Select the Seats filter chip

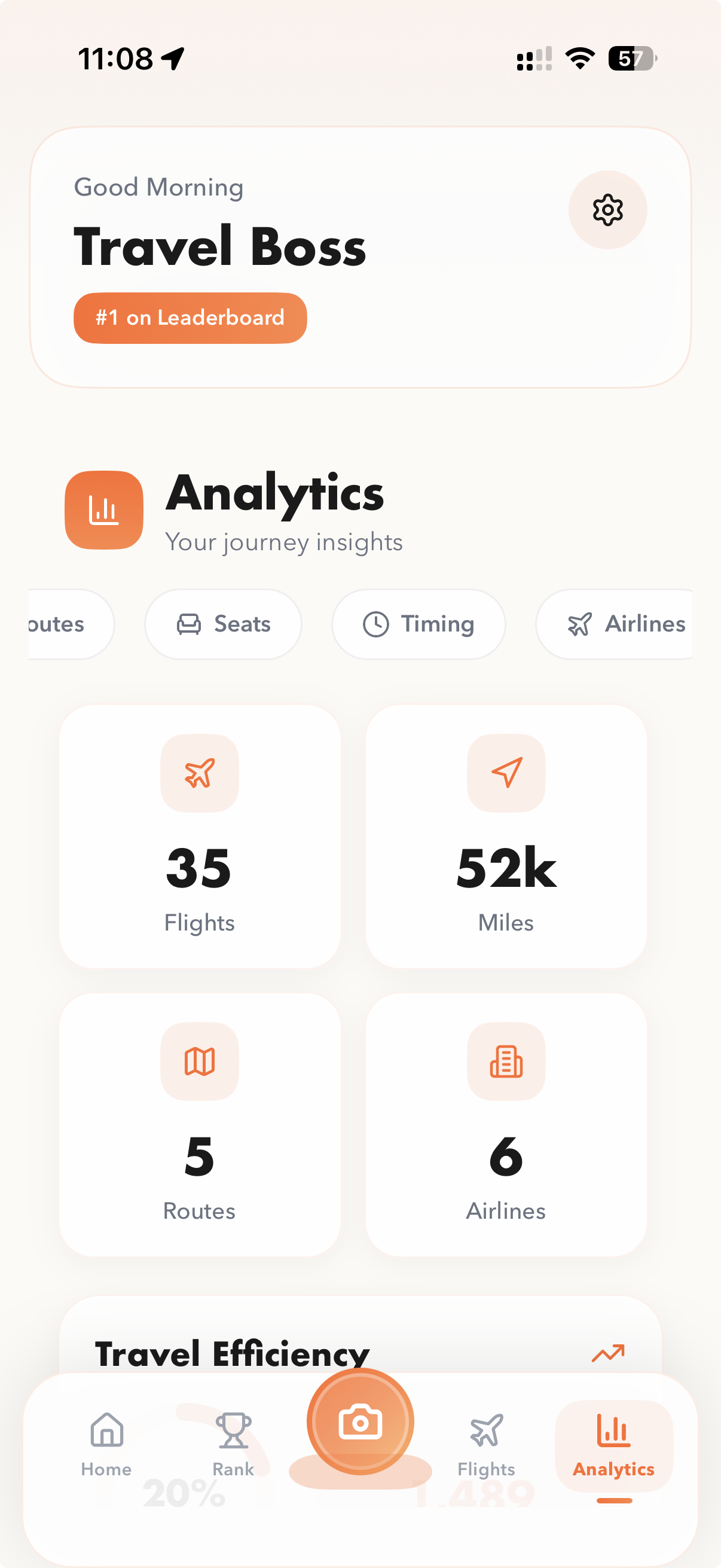224,624
